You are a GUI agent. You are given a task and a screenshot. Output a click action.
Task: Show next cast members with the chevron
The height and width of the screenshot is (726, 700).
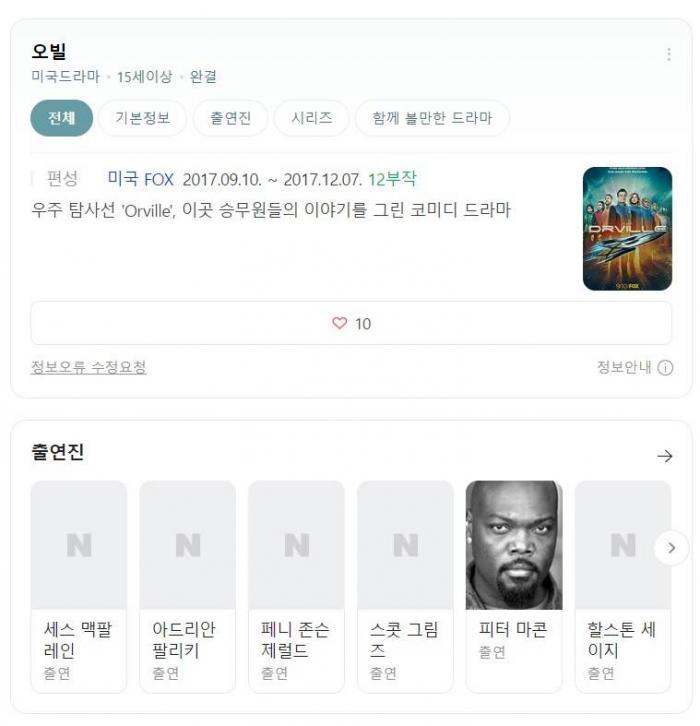(x=671, y=548)
